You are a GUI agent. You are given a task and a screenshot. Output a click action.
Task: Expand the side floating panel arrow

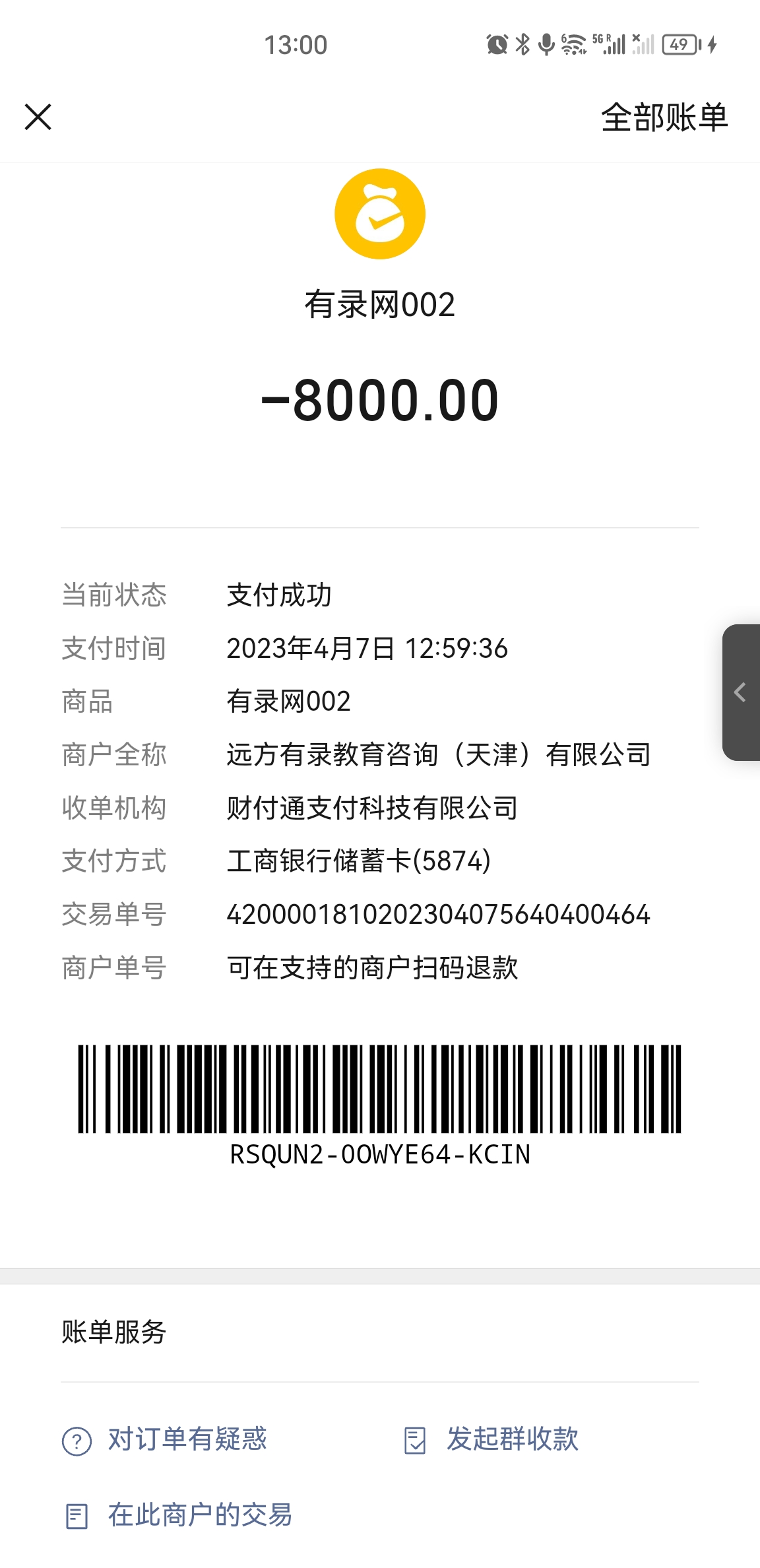[x=741, y=692]
